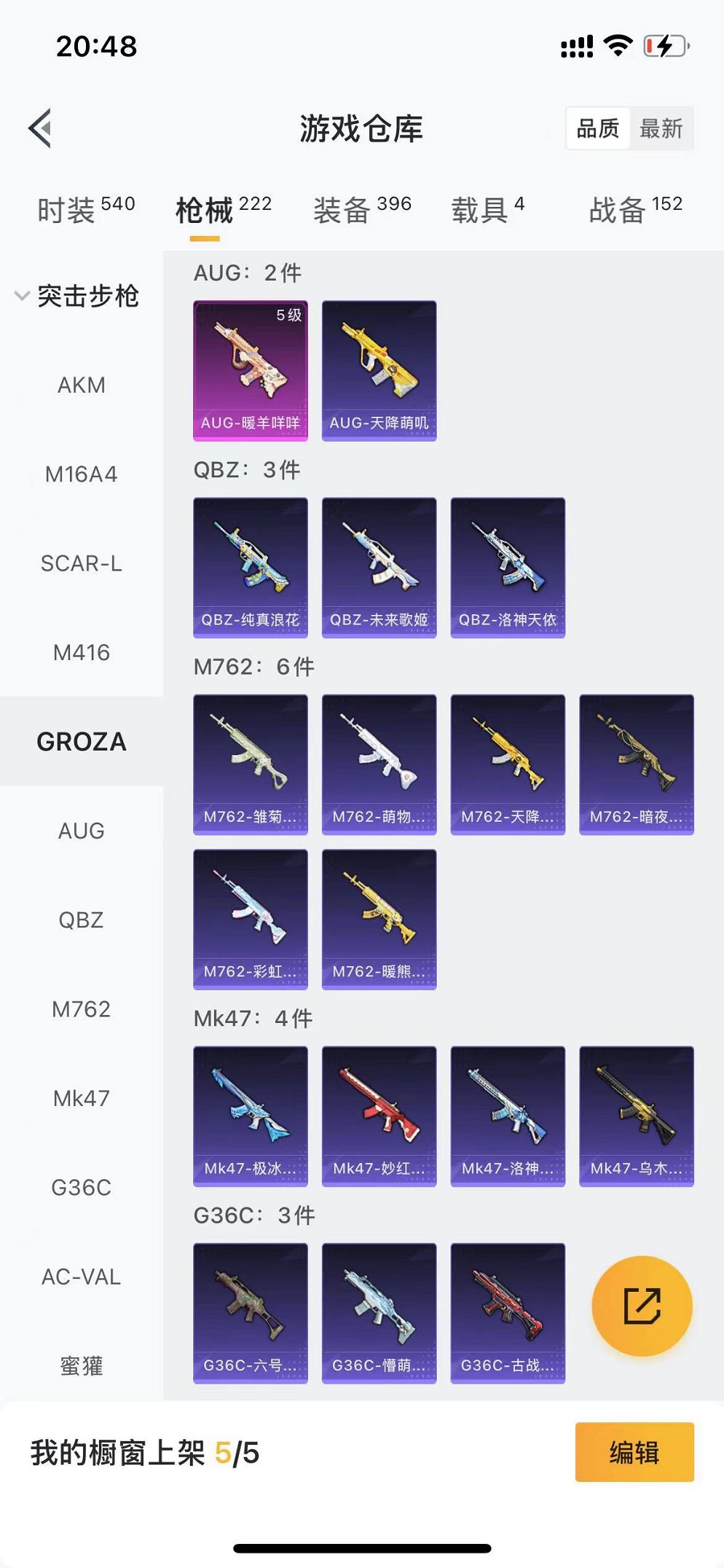Tap the orange share floating button

pos(642,1305)
